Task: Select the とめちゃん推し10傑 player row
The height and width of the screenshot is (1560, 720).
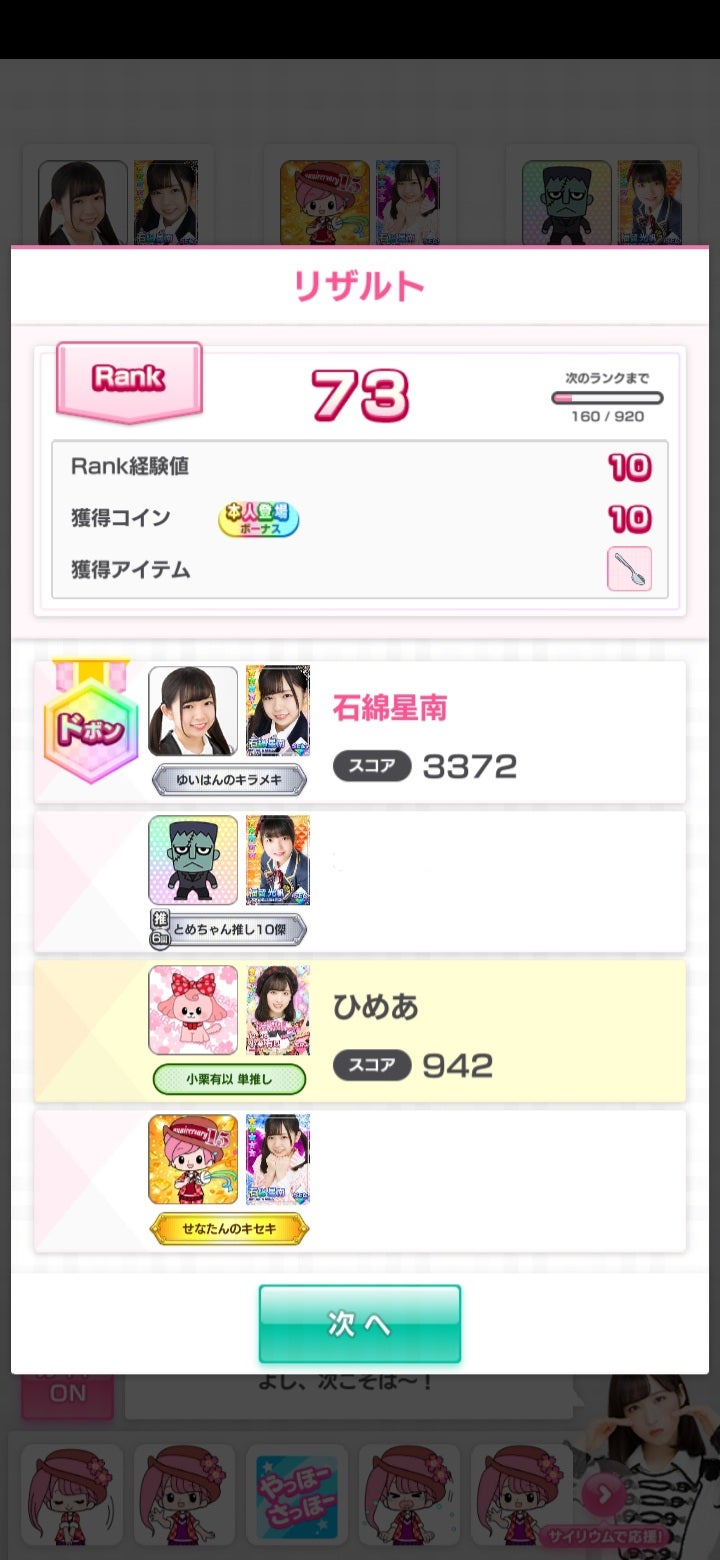Action: (x=360, y=881)
